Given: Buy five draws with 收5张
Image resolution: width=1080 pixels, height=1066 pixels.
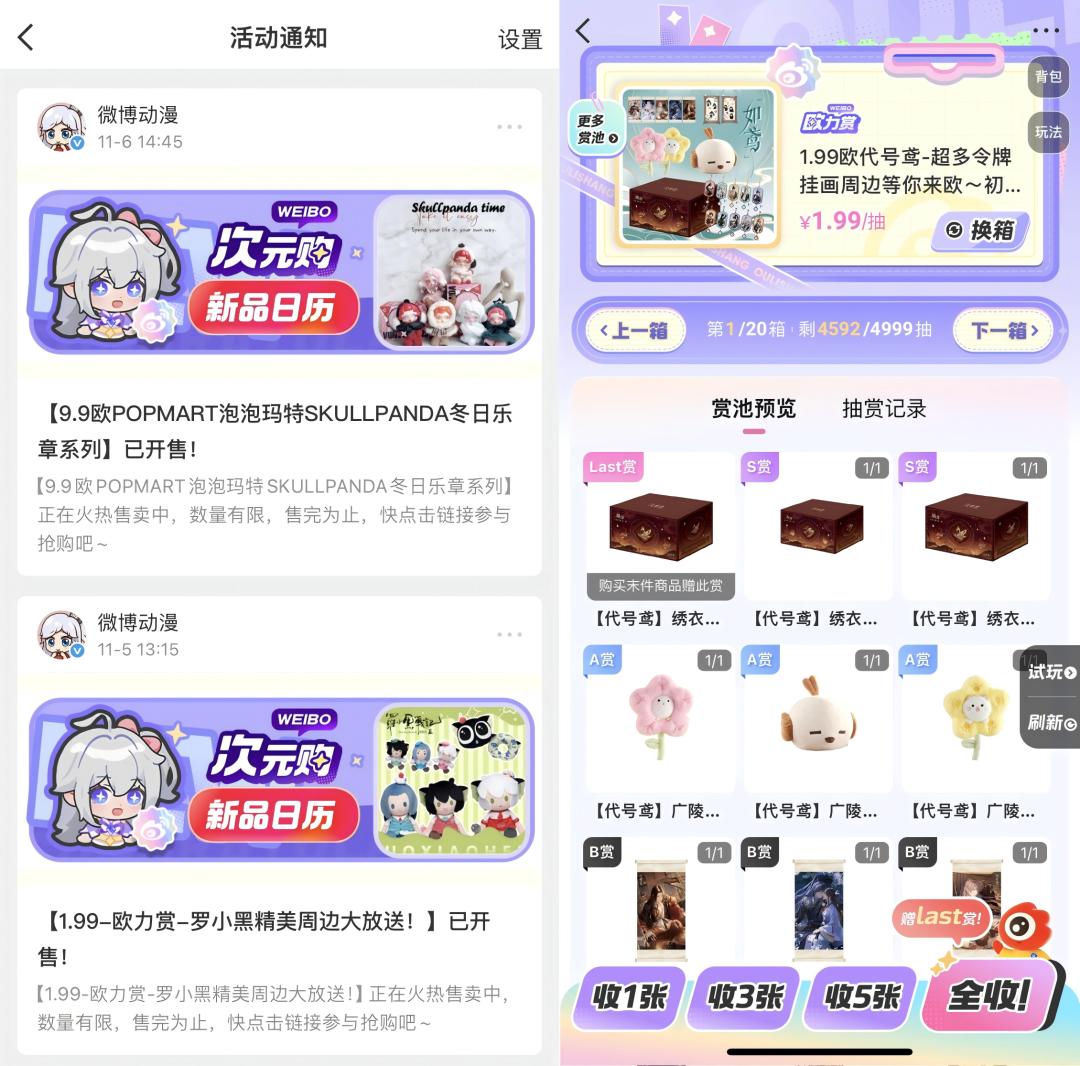Looking at the screenshot, I should [862, 997].
